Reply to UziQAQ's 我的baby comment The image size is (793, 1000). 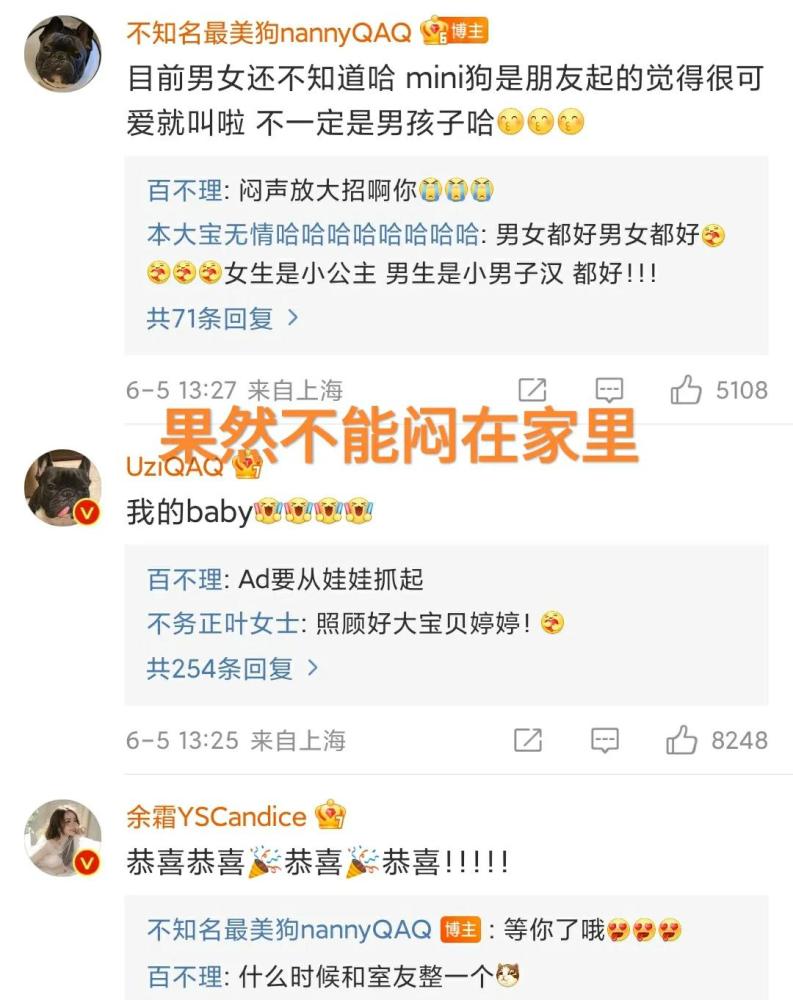[604, 740]
